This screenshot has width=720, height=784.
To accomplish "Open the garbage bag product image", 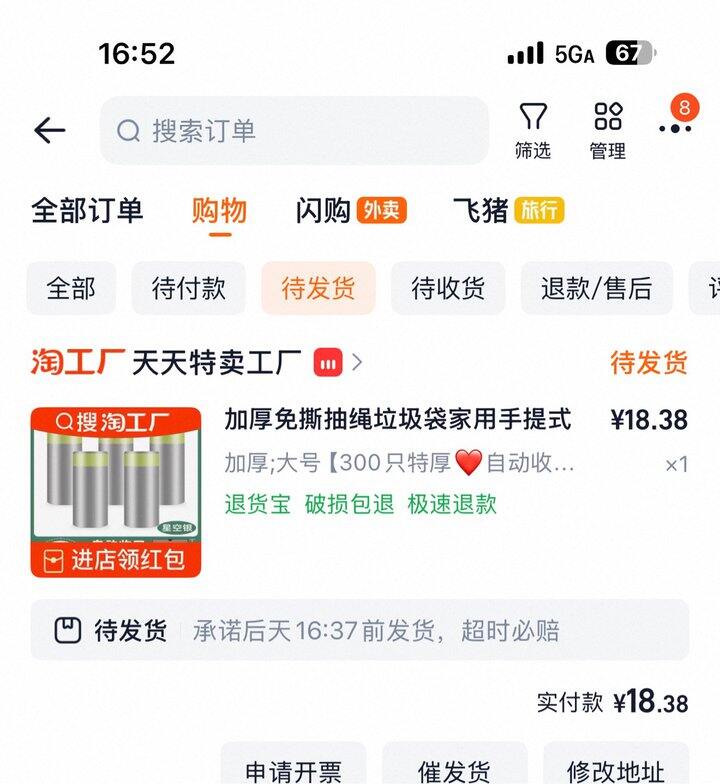I will [x=116, y=492].
